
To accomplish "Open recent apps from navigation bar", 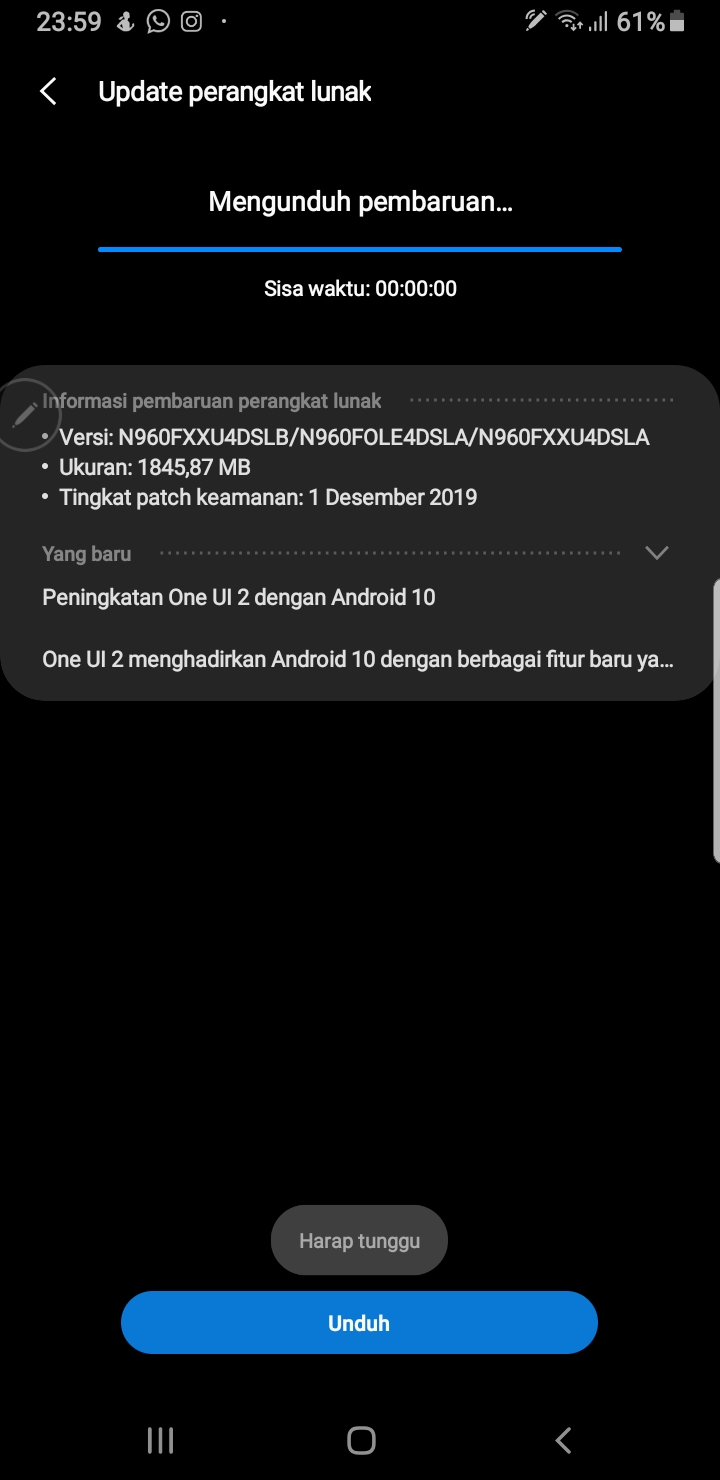I will [x=160, y=1440].
